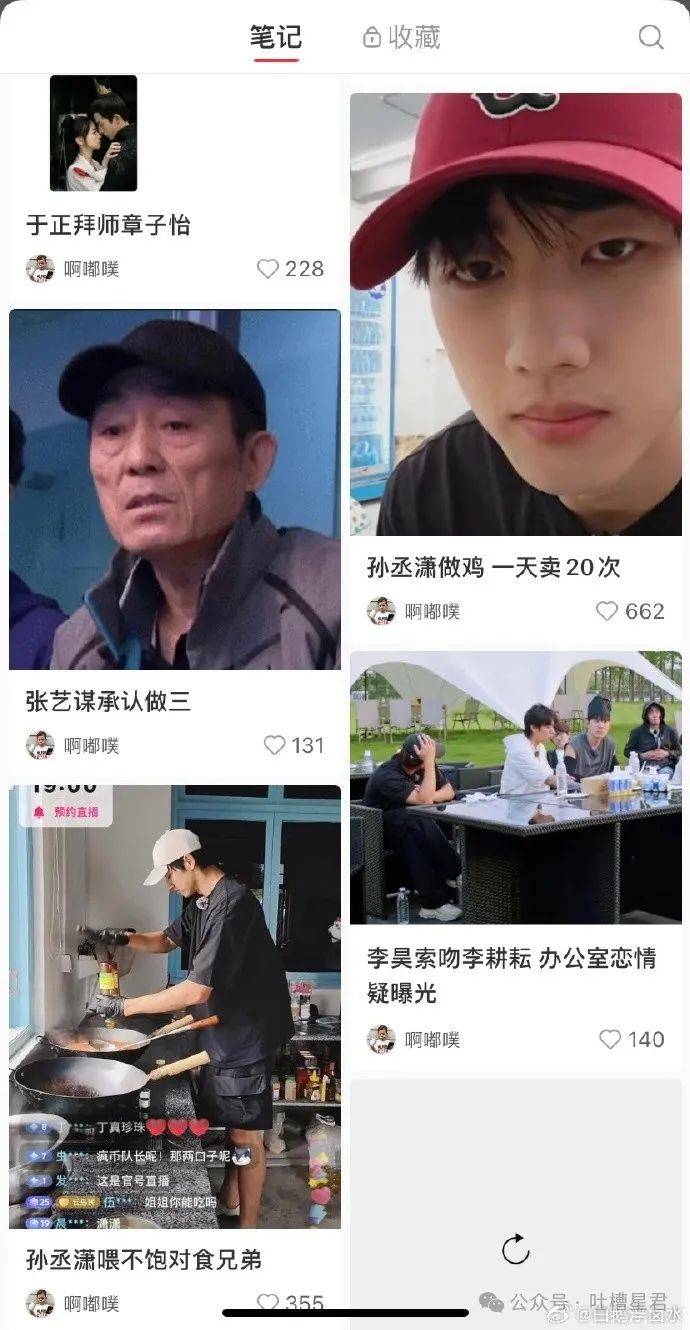The image size is (690, 1330).
Task: Open 啊嘟噗 profile under 张艺谋承认做三
Action: click(x=74, y=745)
